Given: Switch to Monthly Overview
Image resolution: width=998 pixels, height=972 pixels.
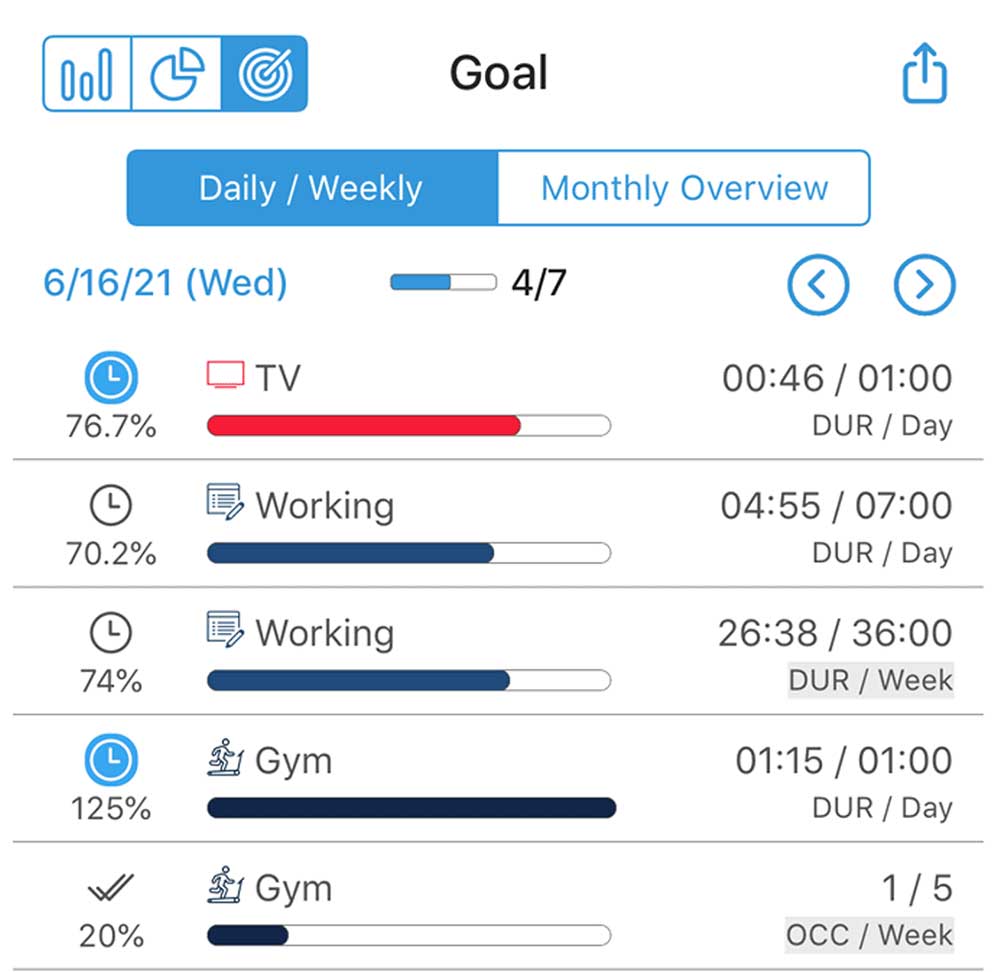Looking at the screenshot, I should 684,188.
